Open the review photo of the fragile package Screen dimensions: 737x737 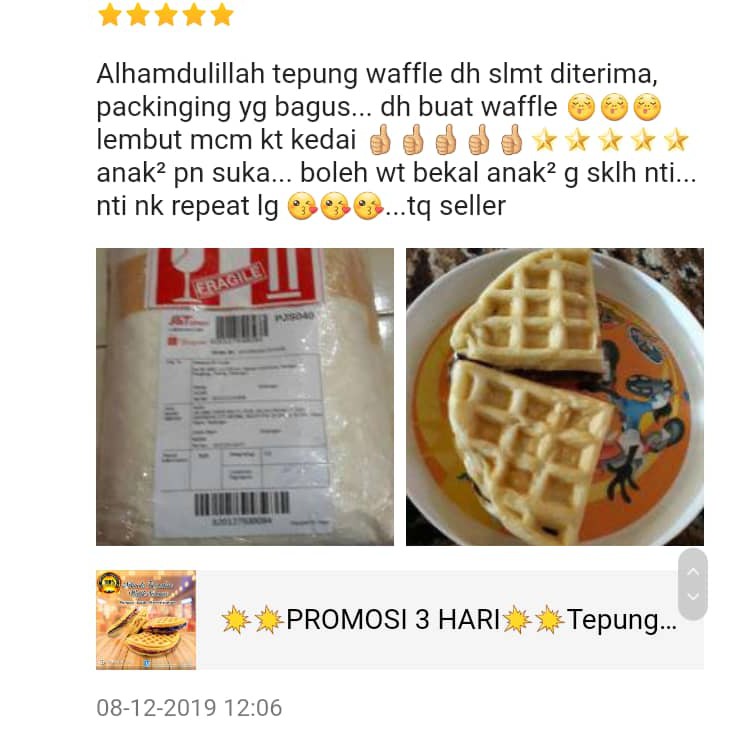click(244, 396)
